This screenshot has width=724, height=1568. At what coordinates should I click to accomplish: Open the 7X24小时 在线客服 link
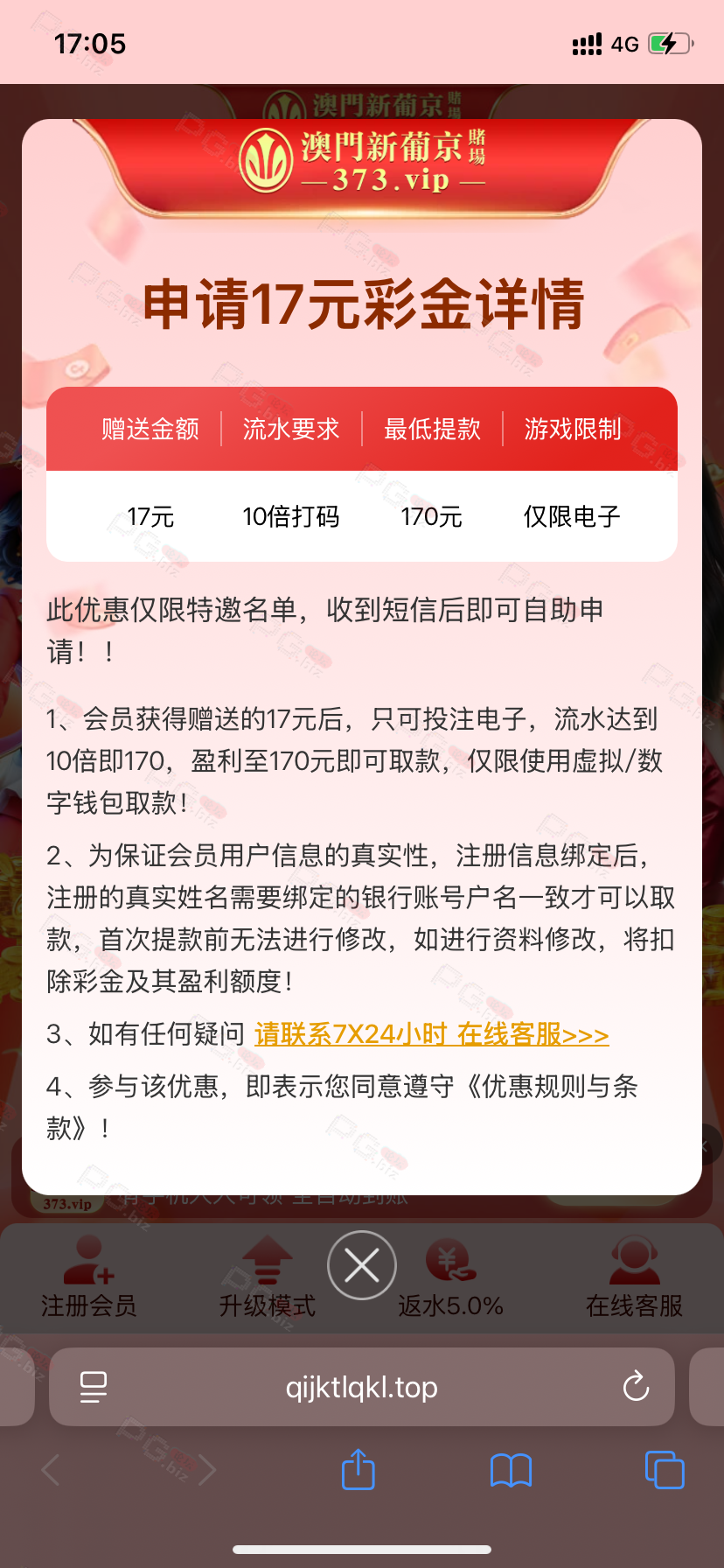(432, 1034)
